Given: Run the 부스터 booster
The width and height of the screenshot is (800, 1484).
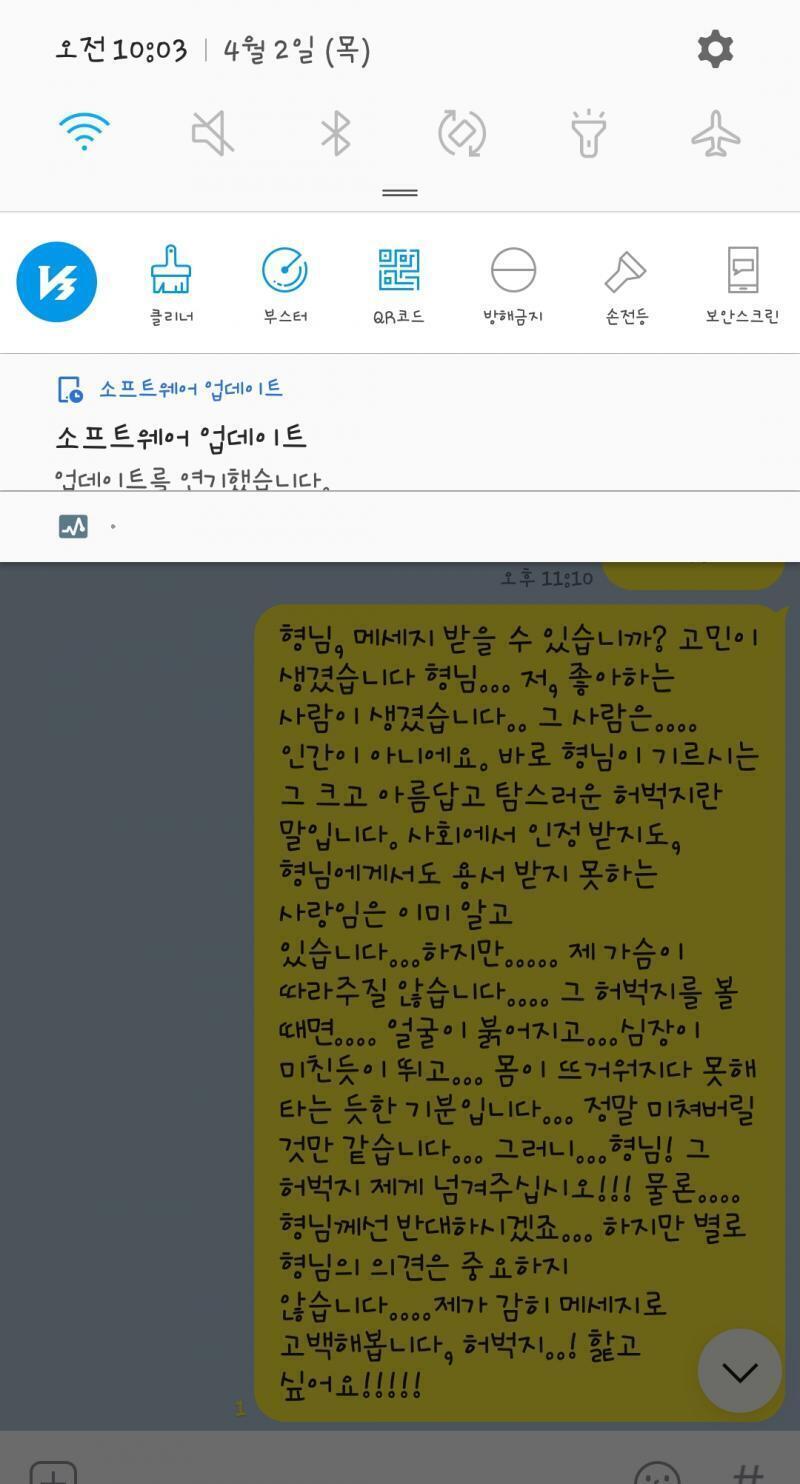Looking at the screenshot, I should click(x=285, y=285).
